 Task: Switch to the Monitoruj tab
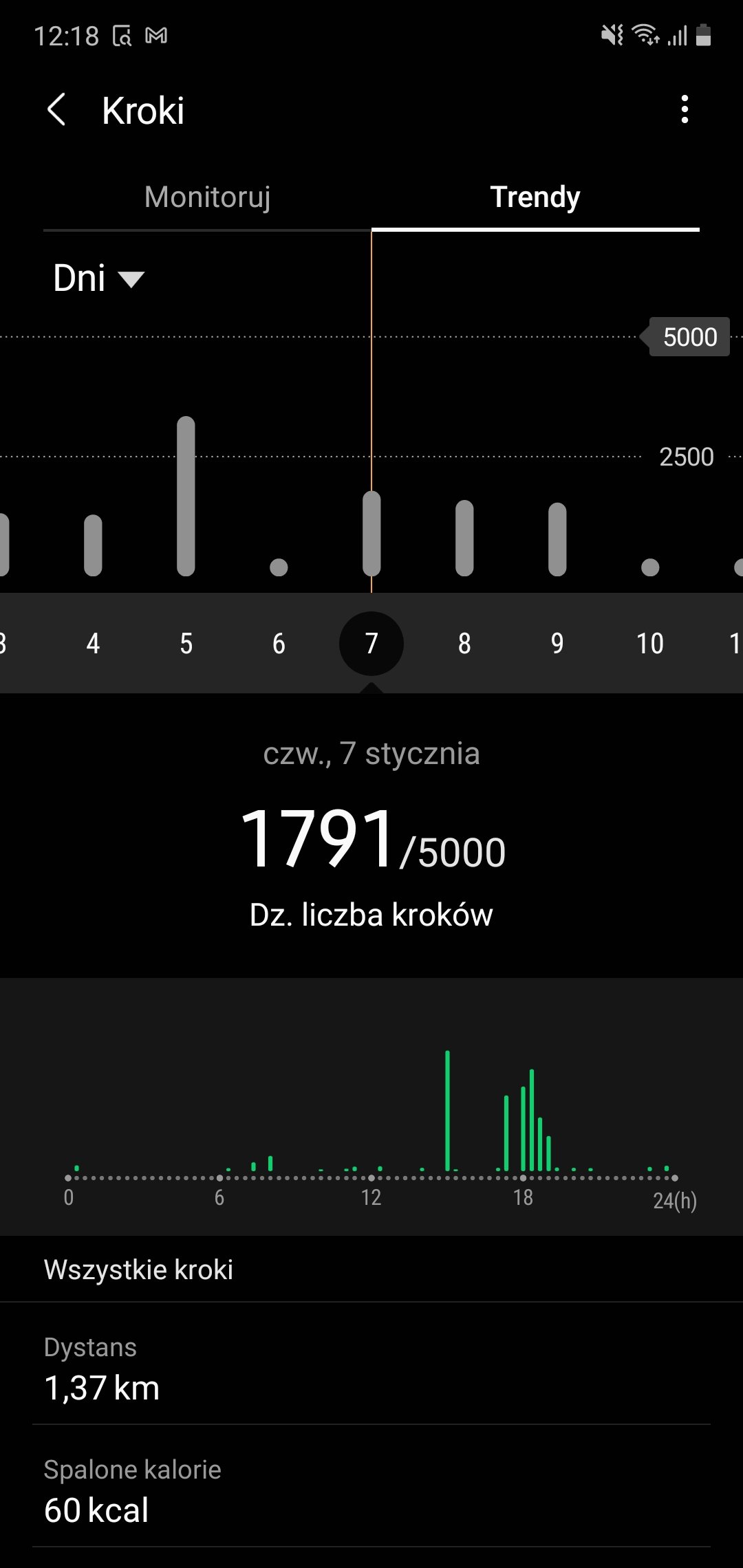click(x=207, y=197)
